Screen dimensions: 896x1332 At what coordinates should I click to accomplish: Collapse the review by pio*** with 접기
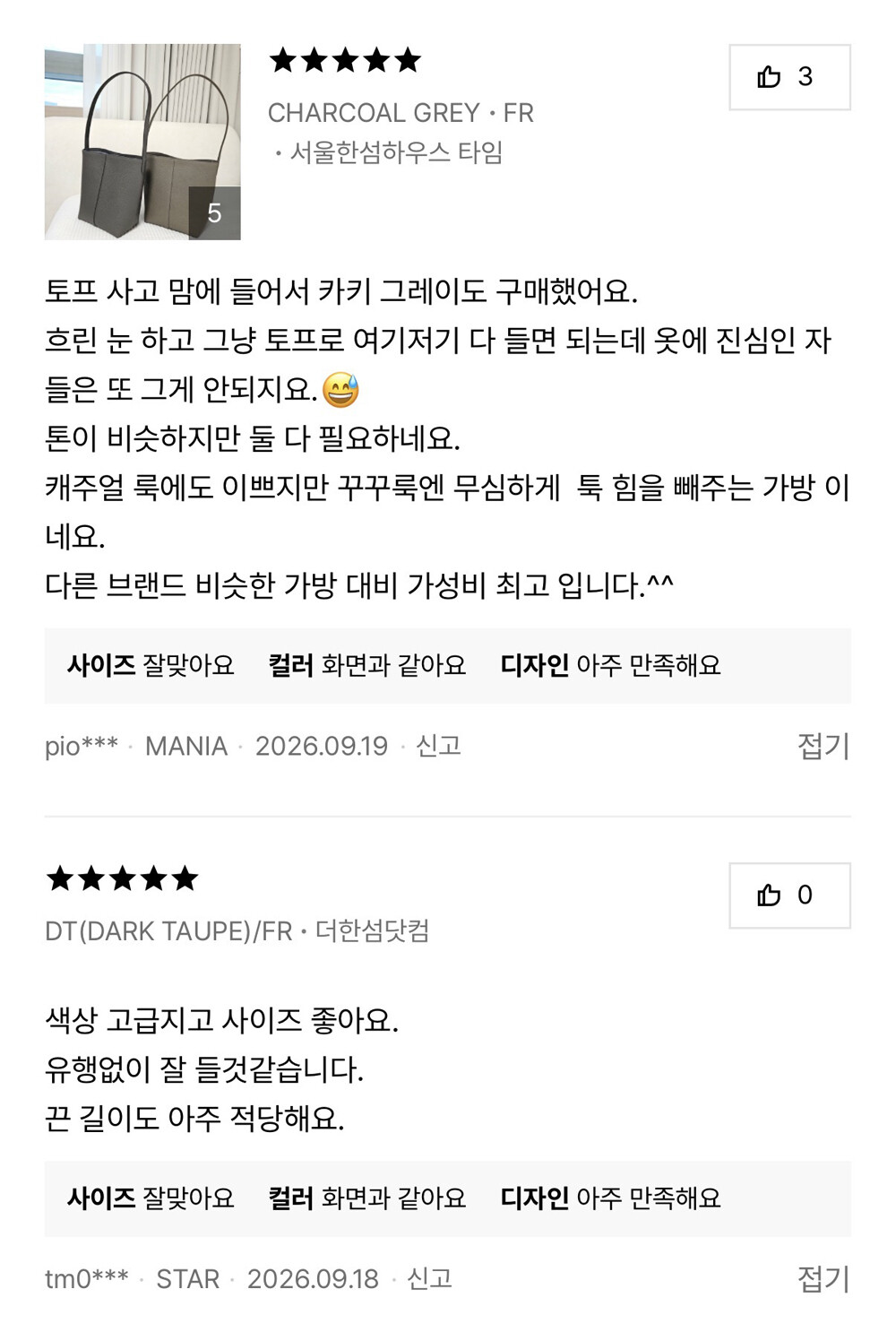pos(823,746)
